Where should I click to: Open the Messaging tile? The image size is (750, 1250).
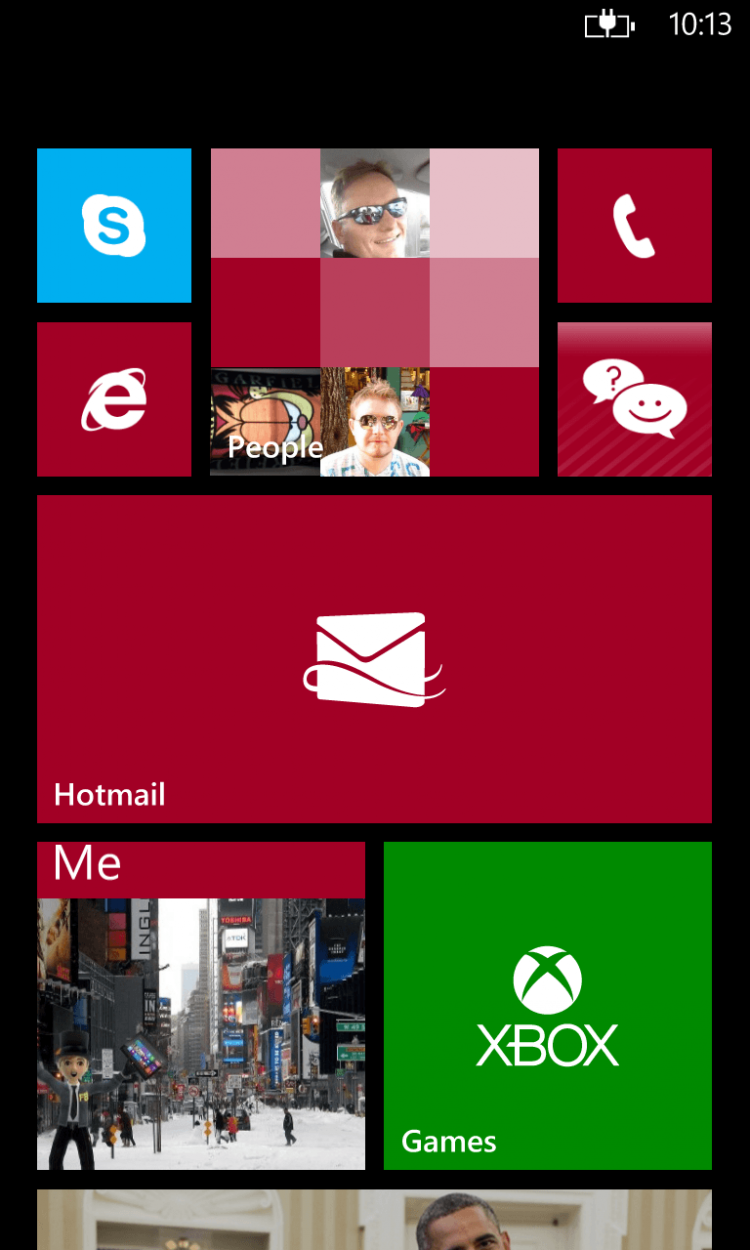634,399
